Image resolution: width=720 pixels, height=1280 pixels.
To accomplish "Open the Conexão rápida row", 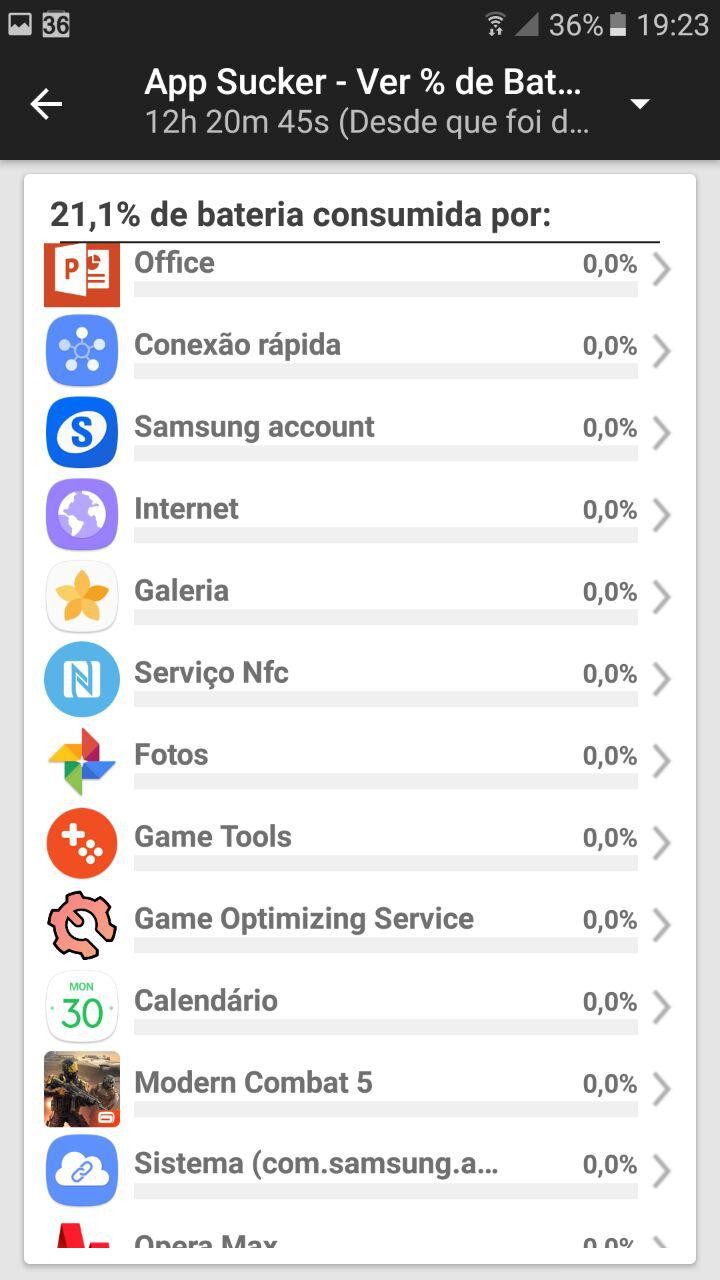I will [x=360, y=350].
